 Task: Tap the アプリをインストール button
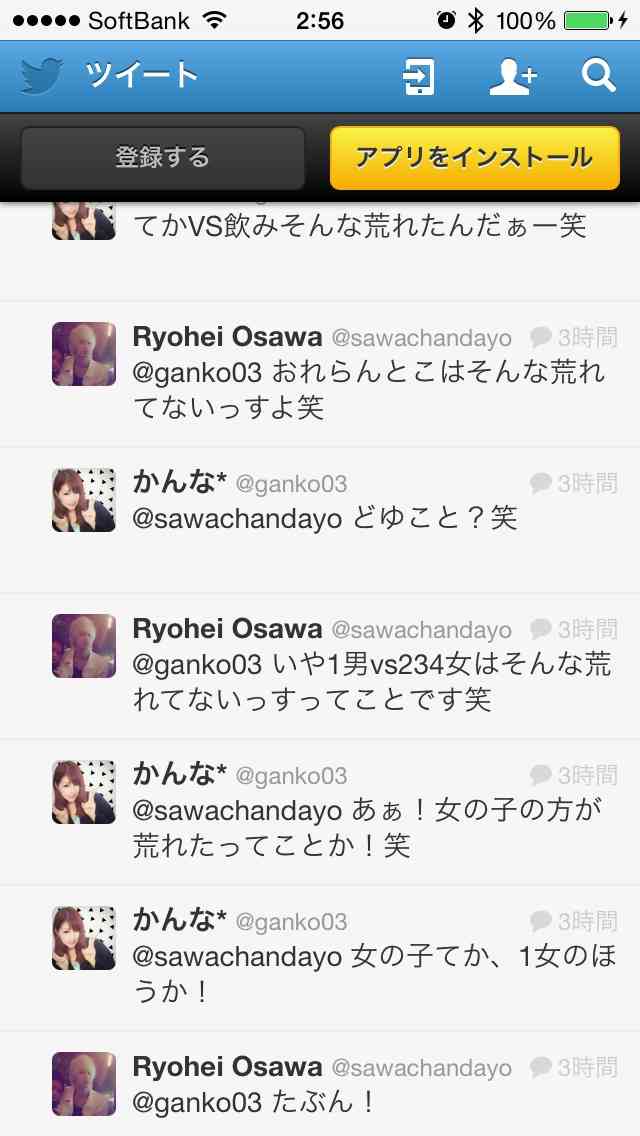474,158
